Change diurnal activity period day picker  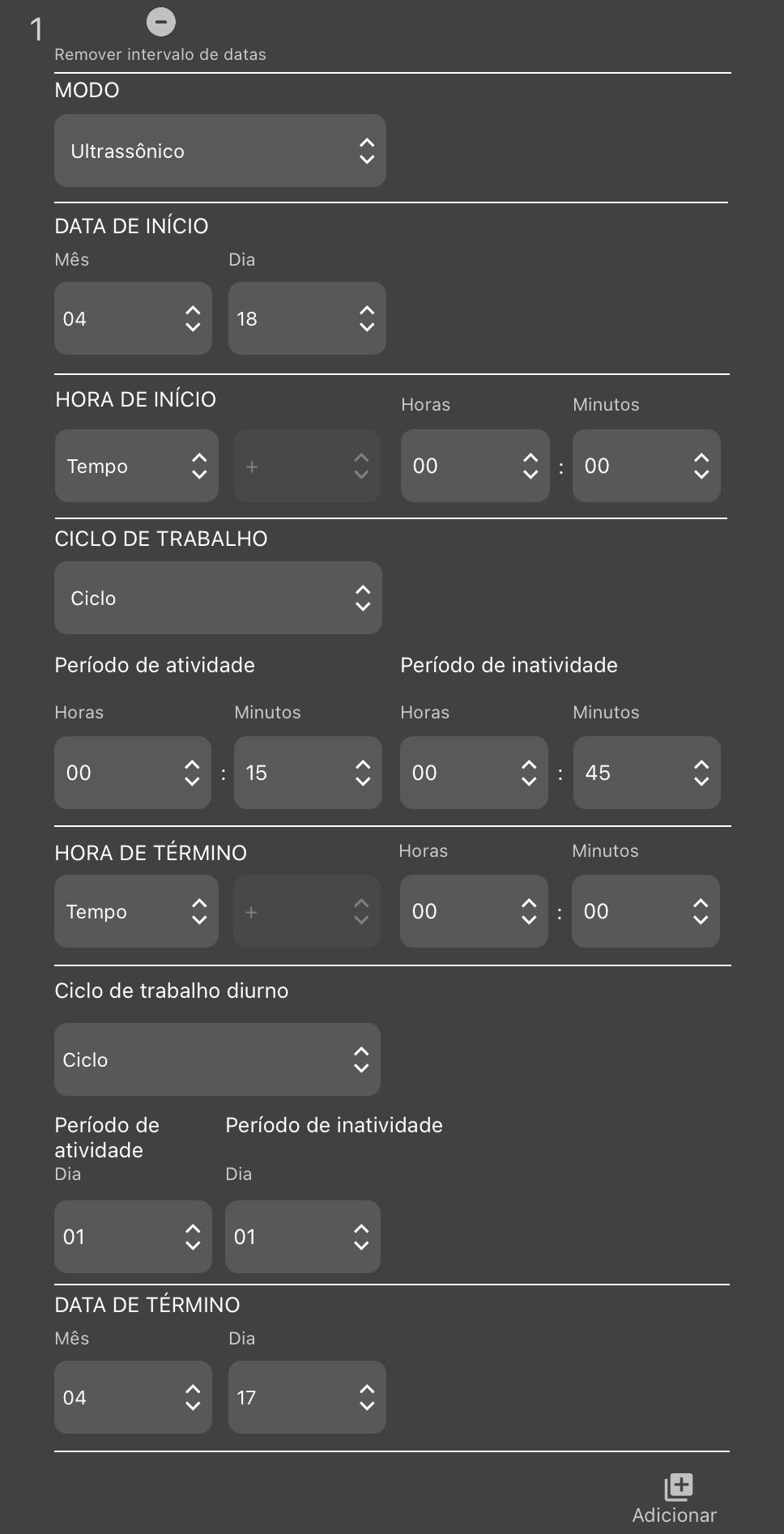(x=133, y=1237)
